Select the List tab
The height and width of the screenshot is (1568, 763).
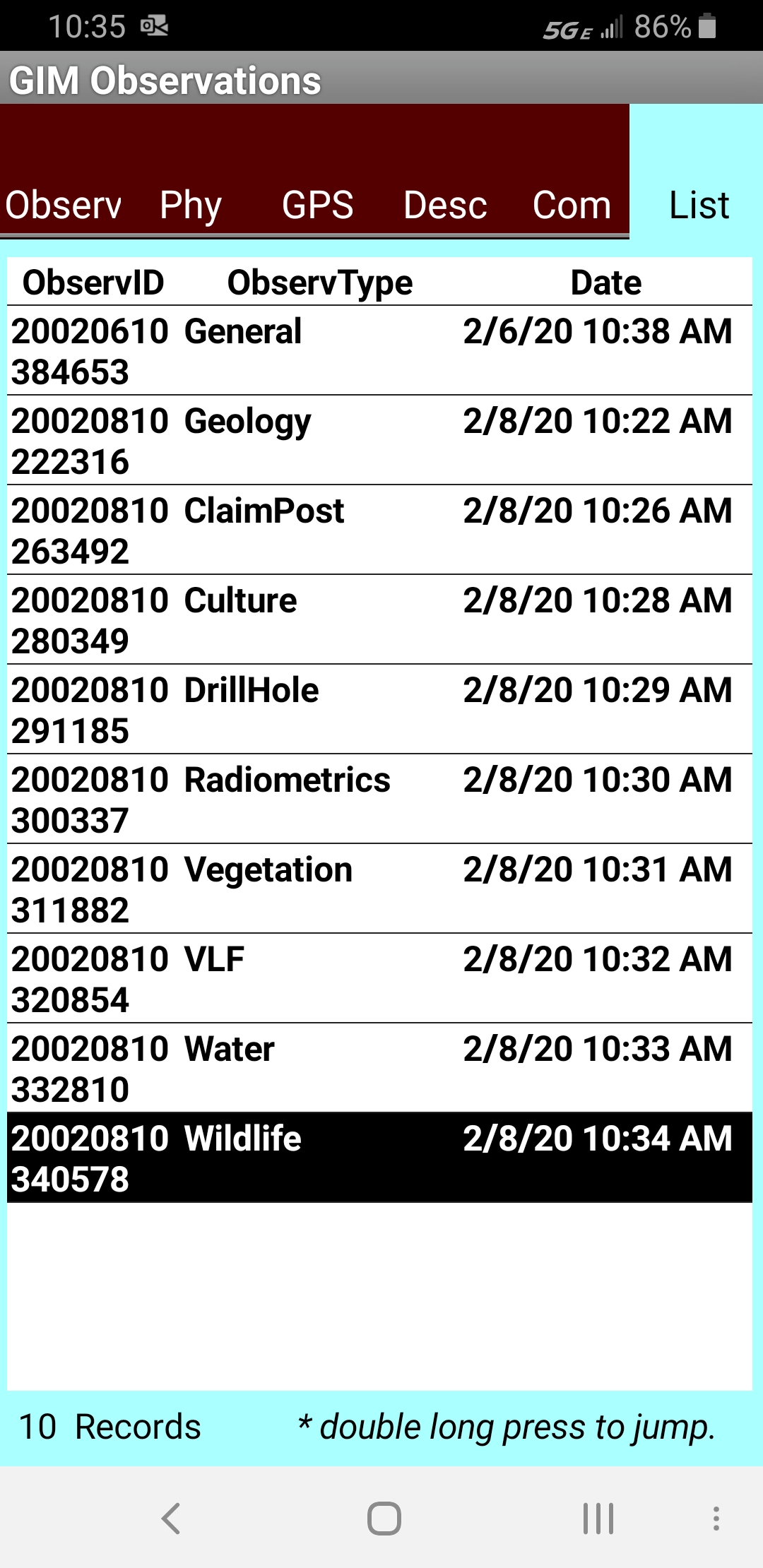coord(699,206)
